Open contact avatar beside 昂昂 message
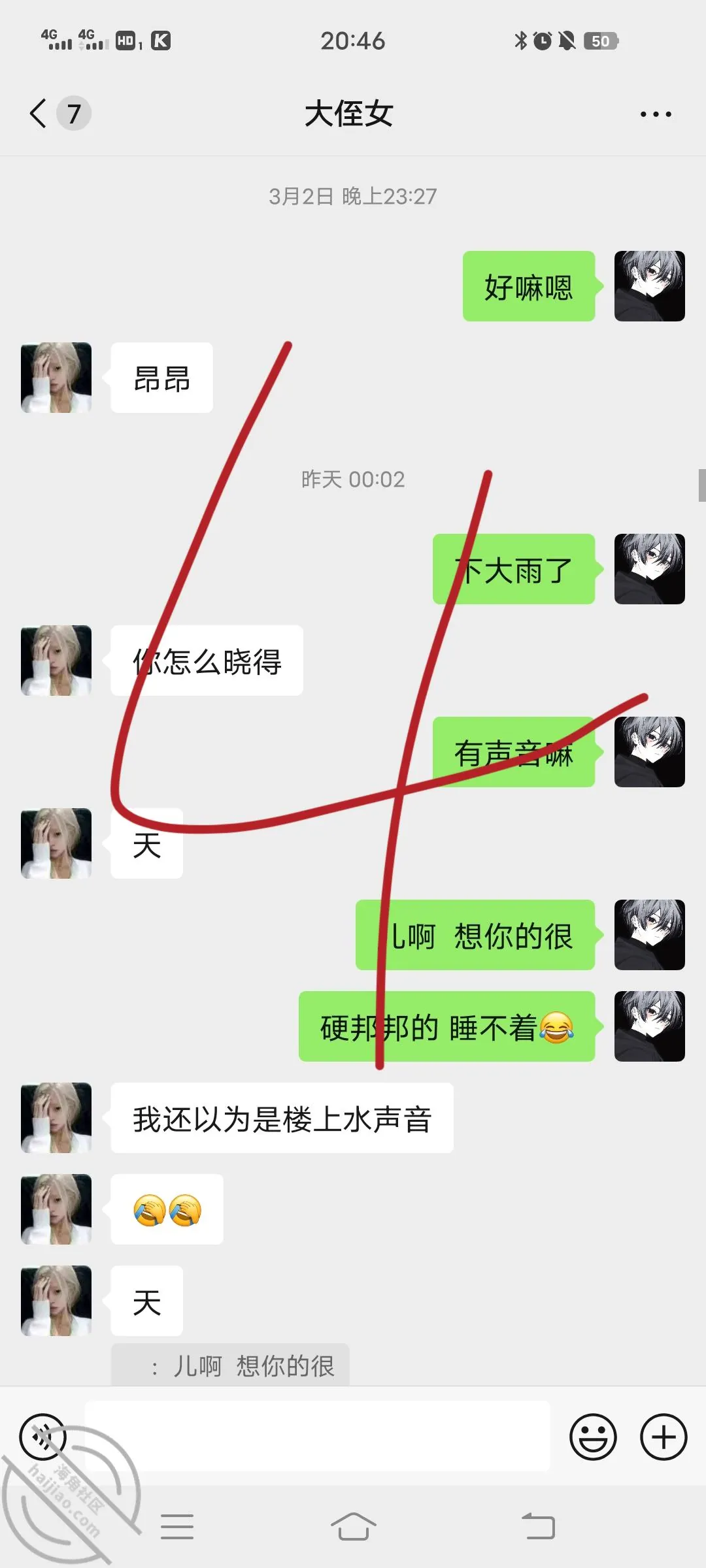 [56, 378]
